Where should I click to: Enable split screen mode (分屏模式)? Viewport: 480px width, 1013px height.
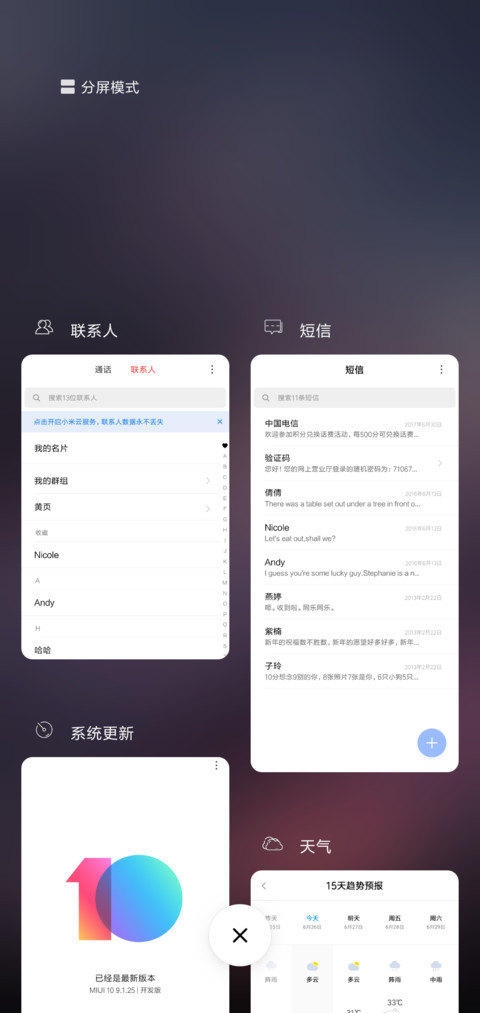[100, 87]
